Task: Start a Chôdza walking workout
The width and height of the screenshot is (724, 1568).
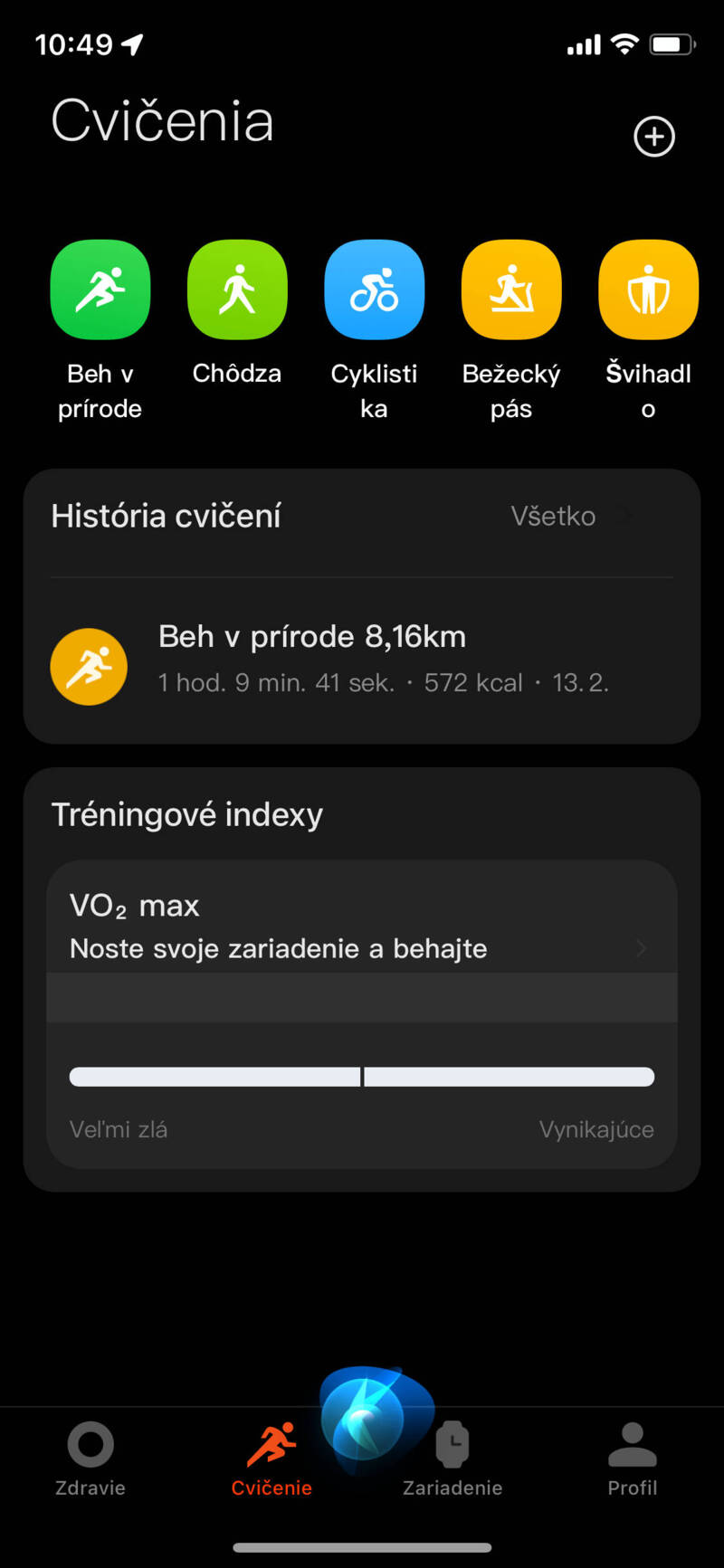Action: click(237, 289)
